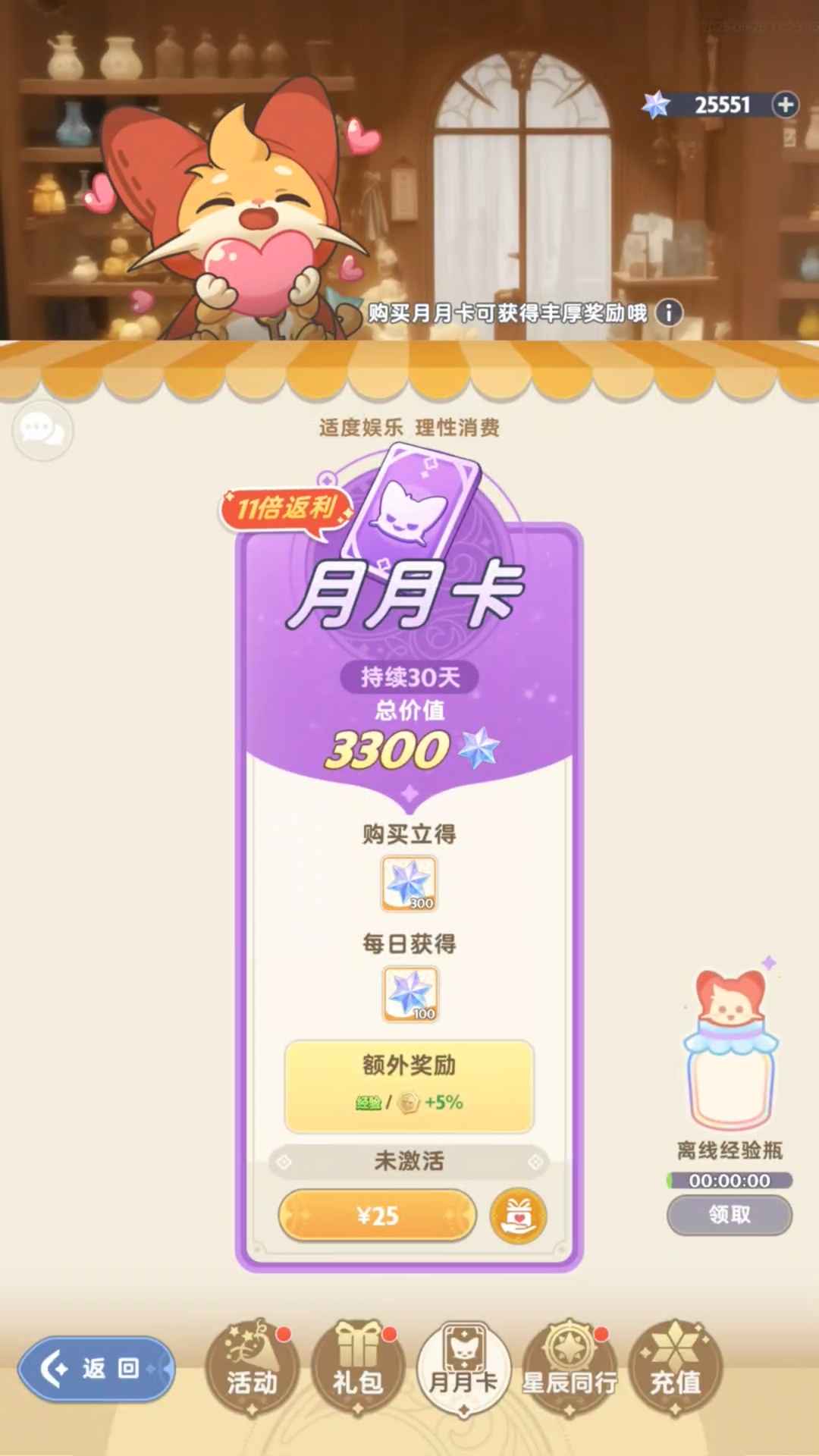Tap the plus icon to add star gems
This screenshot has height=1456, width=819.
pyautogui.click(x=786, y=105)
